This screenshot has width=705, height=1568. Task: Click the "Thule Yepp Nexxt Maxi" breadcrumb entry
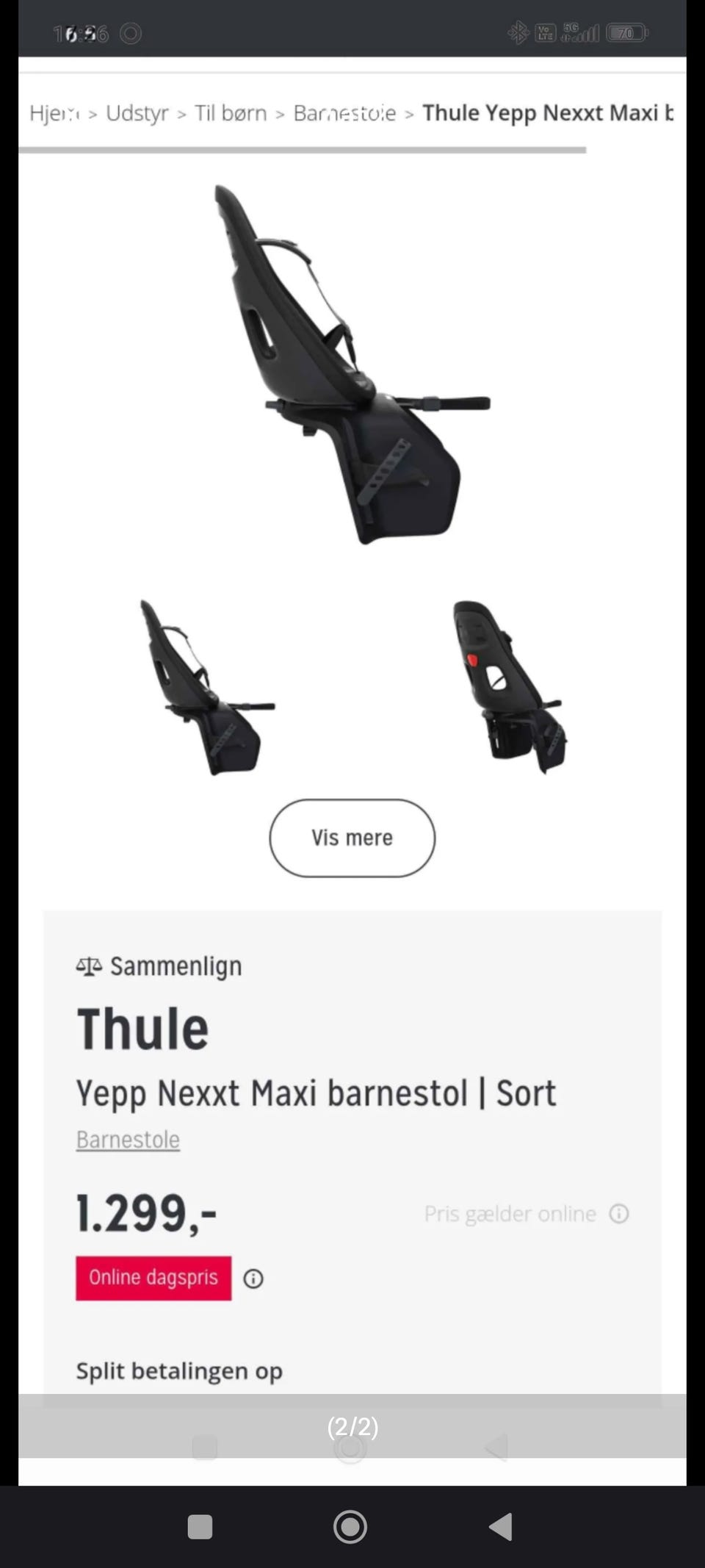pos(547,113)
